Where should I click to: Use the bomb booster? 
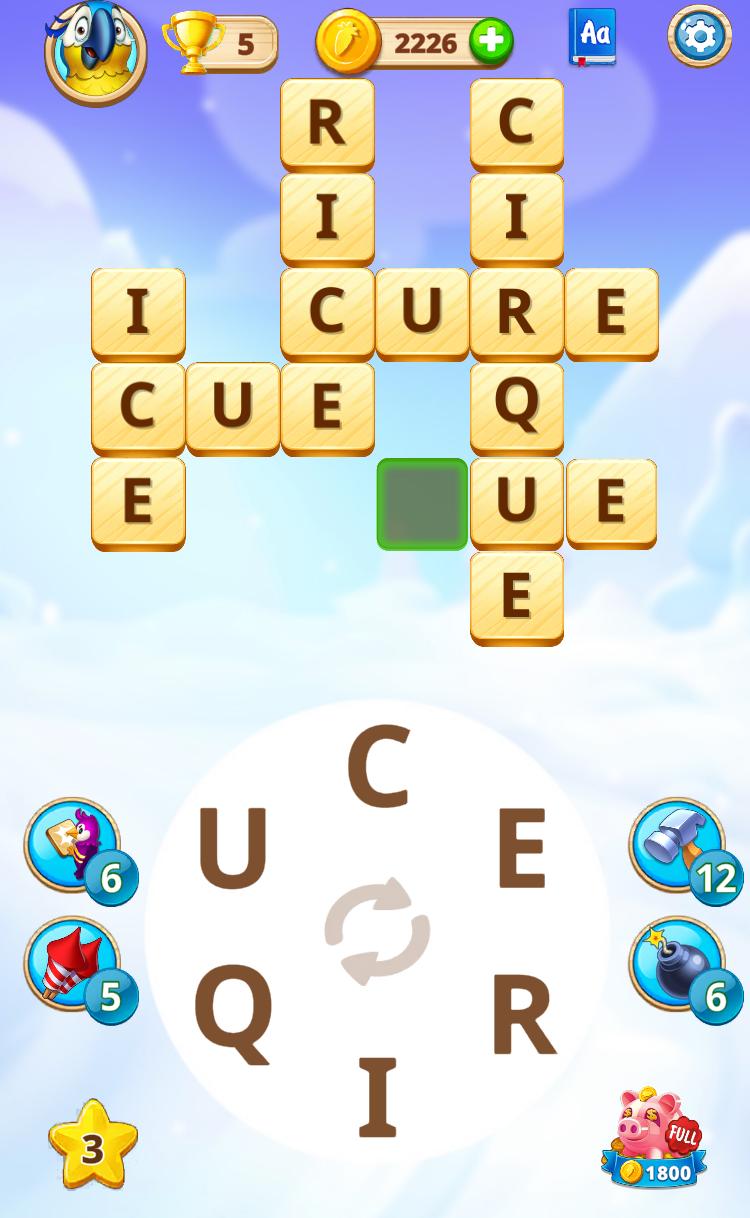[x=678, y=965]
